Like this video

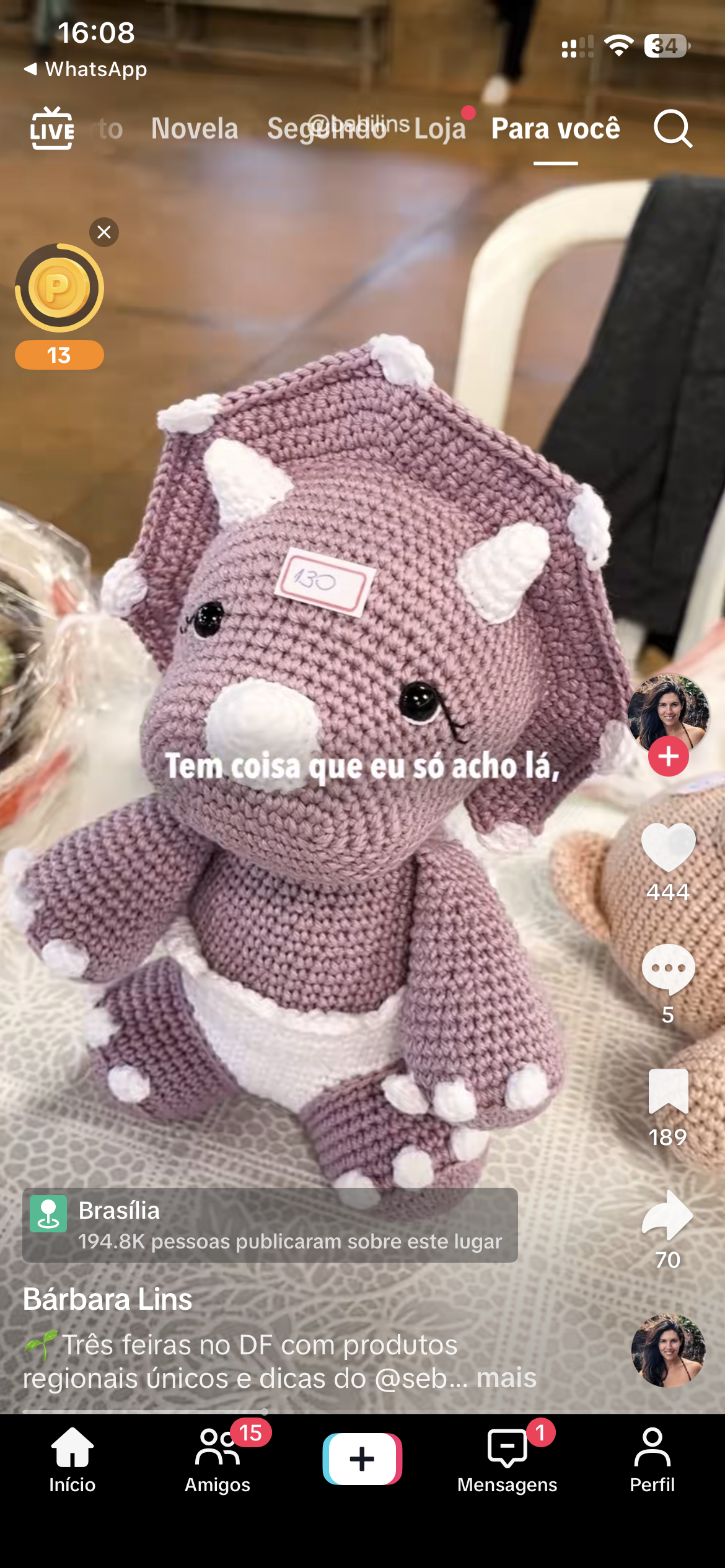point(668,847)
